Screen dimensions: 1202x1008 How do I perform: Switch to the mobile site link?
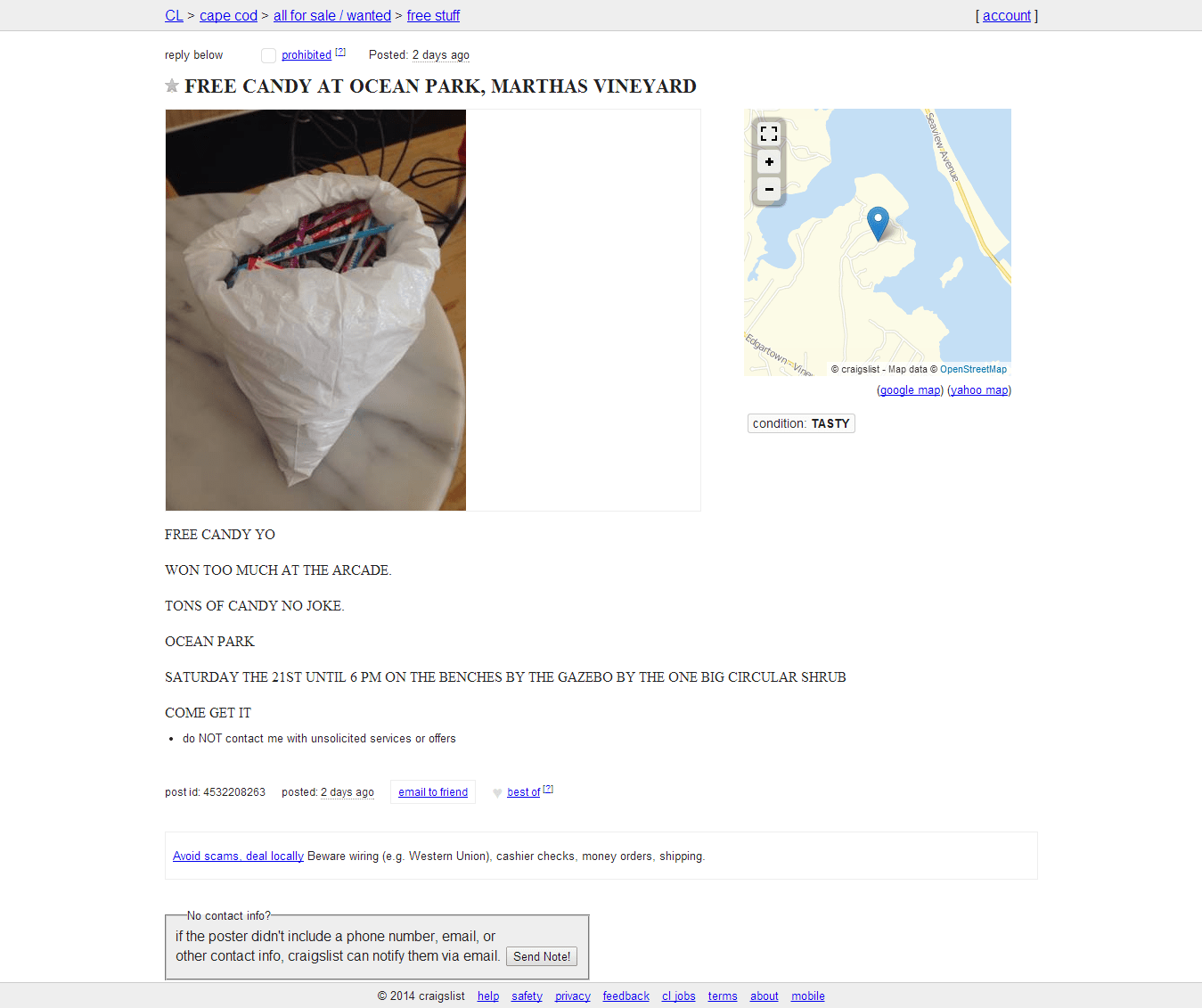pos(807,996)
